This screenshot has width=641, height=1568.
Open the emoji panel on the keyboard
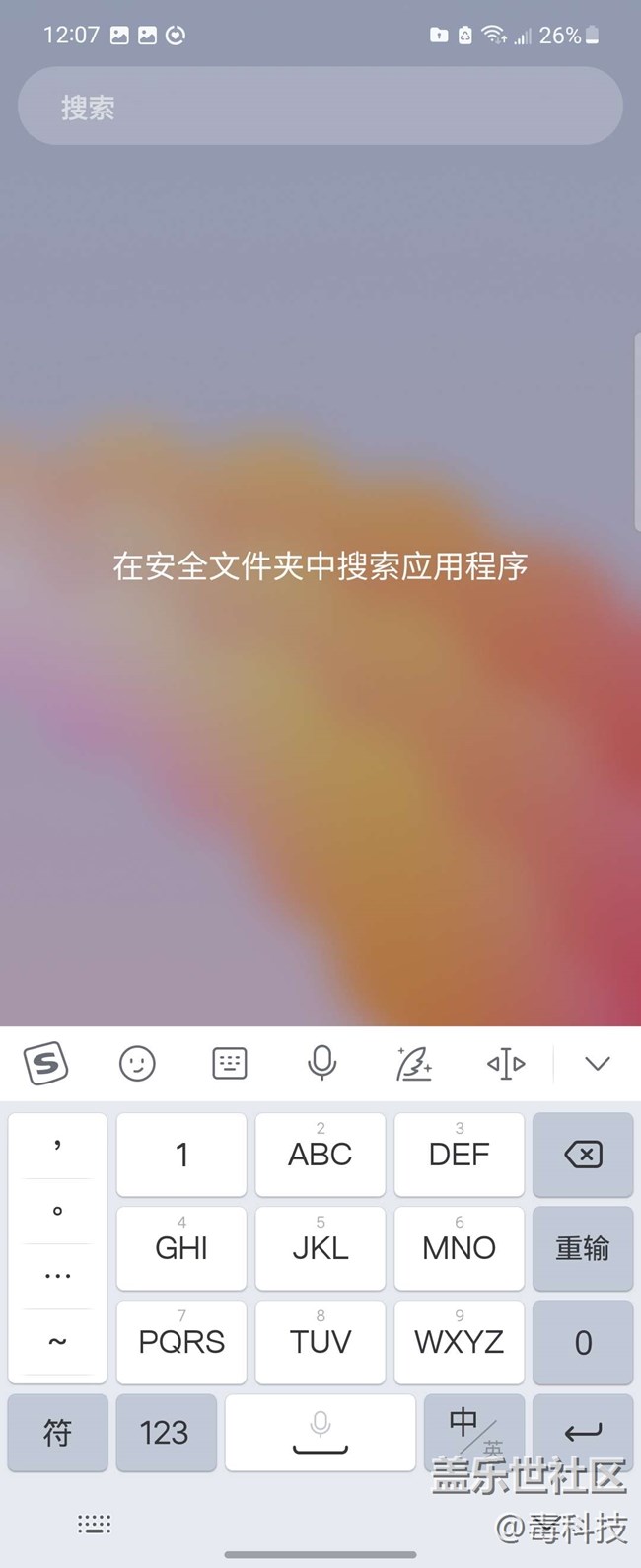pyautogui.click(x=137, y=1064)
